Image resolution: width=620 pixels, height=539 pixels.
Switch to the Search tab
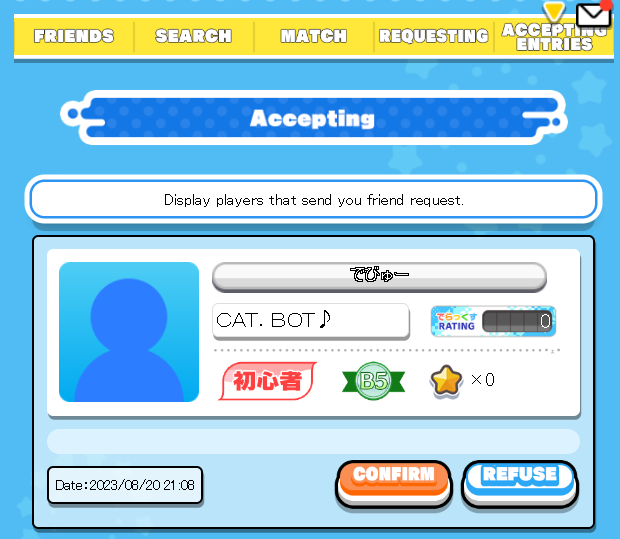(x=194, y=37)
